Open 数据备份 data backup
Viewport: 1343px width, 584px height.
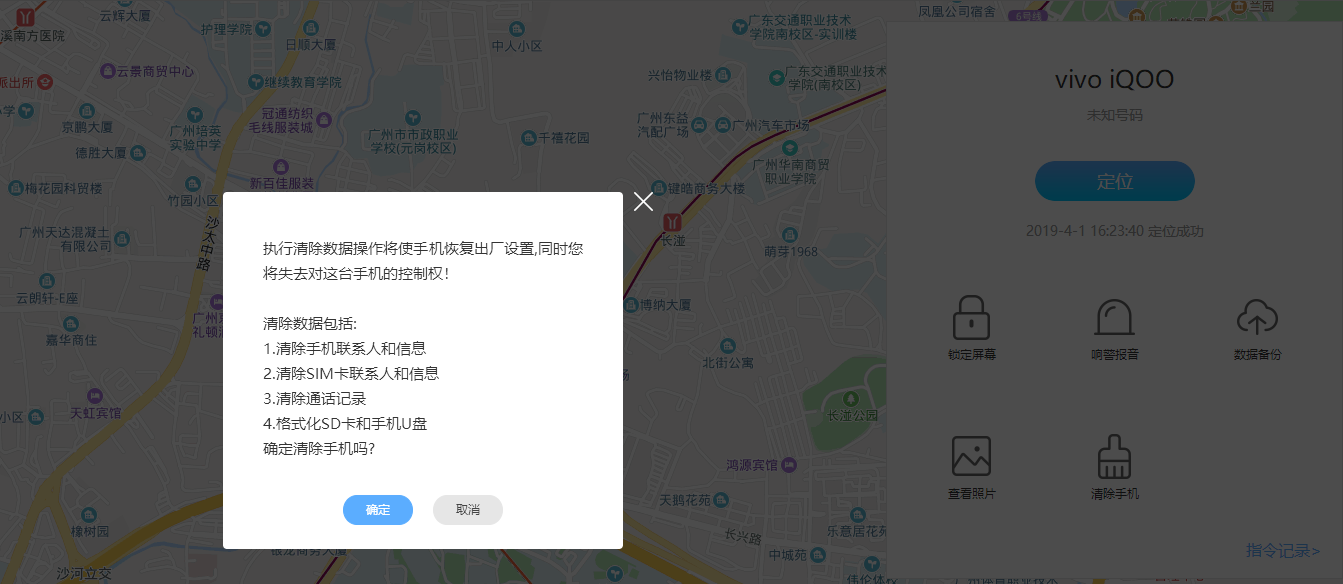click(1257, 327)
